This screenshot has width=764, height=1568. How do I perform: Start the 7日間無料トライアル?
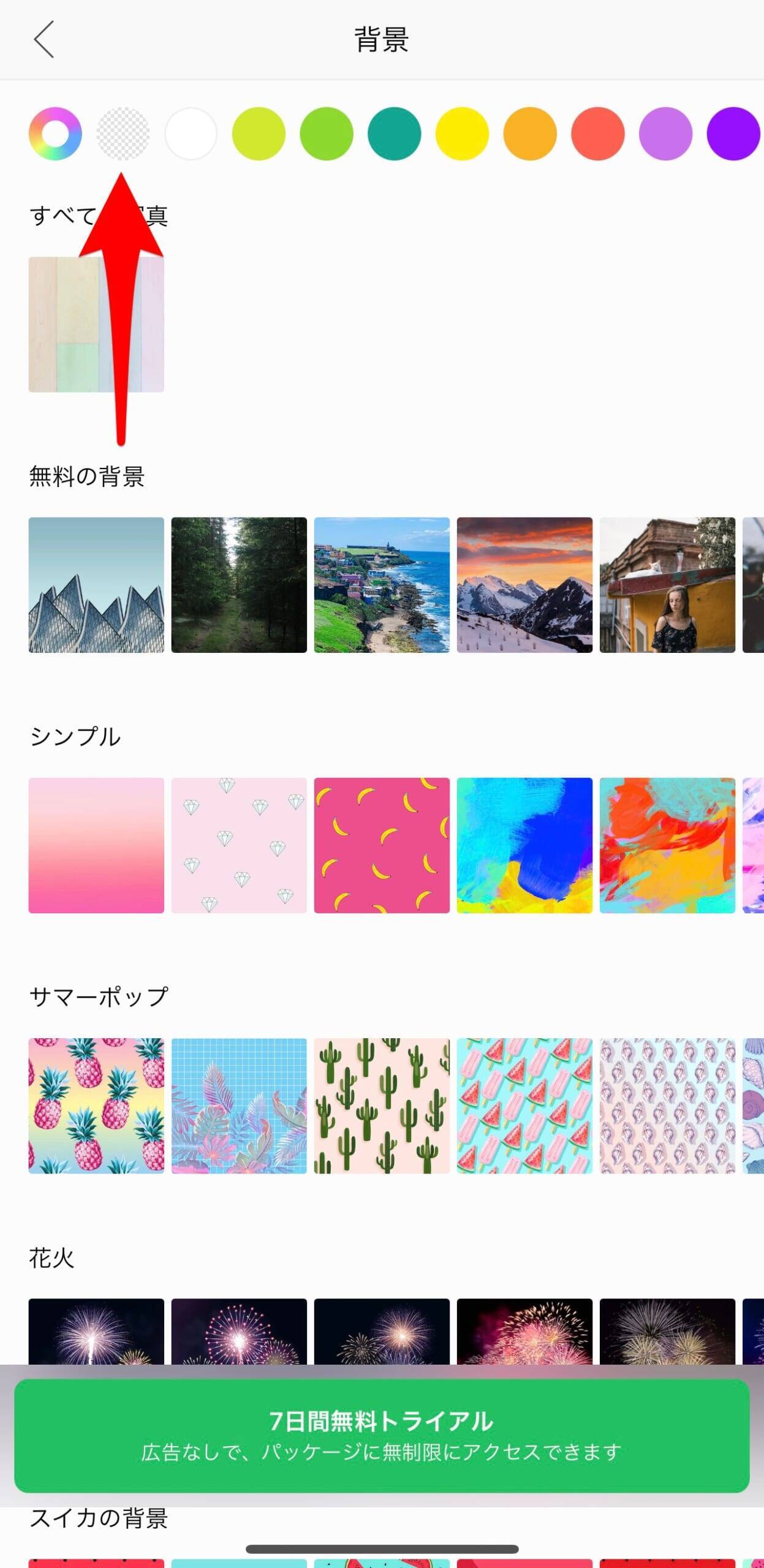382,1436
